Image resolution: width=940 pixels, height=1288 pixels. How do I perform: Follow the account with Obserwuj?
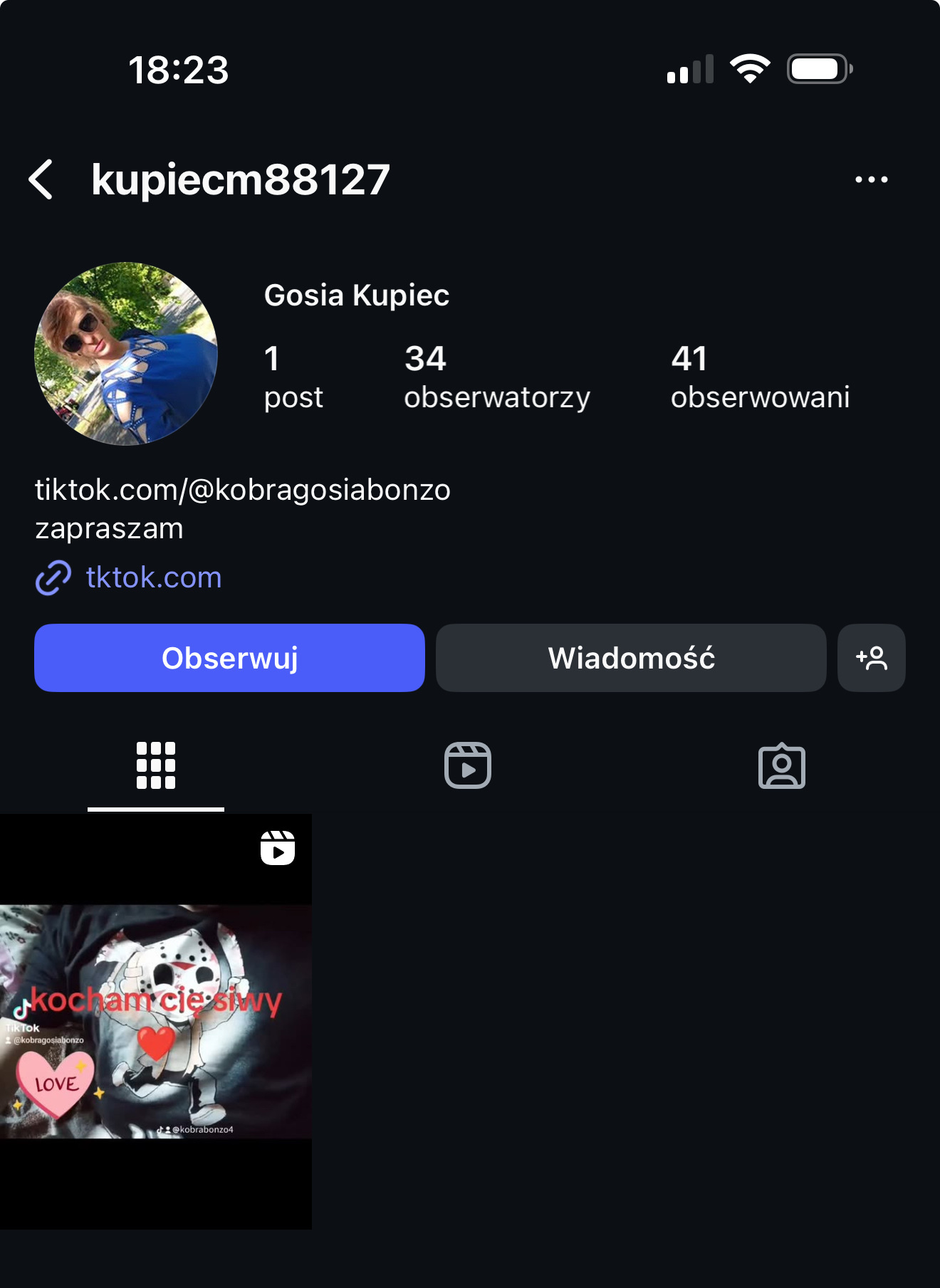229,658
